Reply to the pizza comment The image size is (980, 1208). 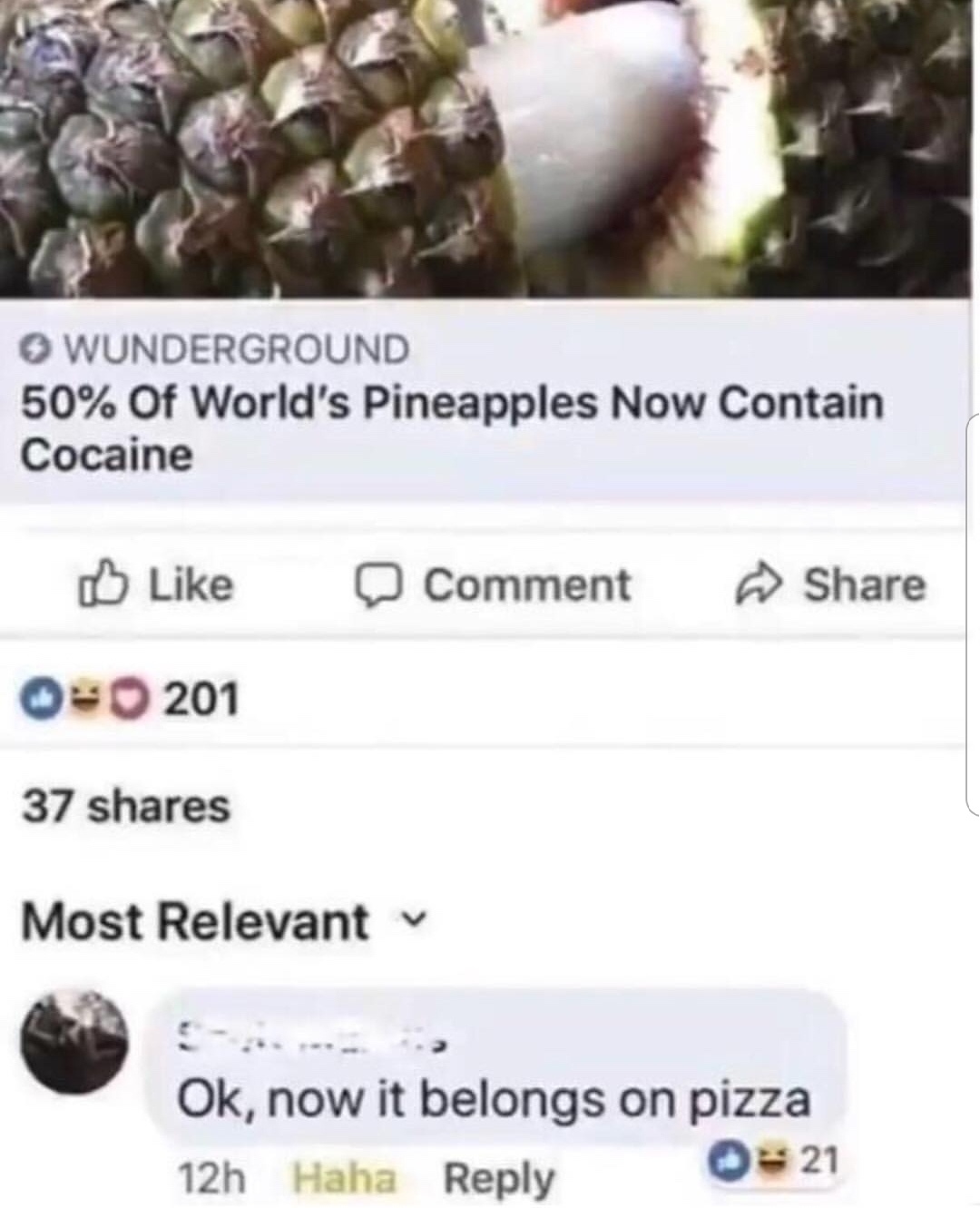pyautogui.click(x=497, y=1178)
